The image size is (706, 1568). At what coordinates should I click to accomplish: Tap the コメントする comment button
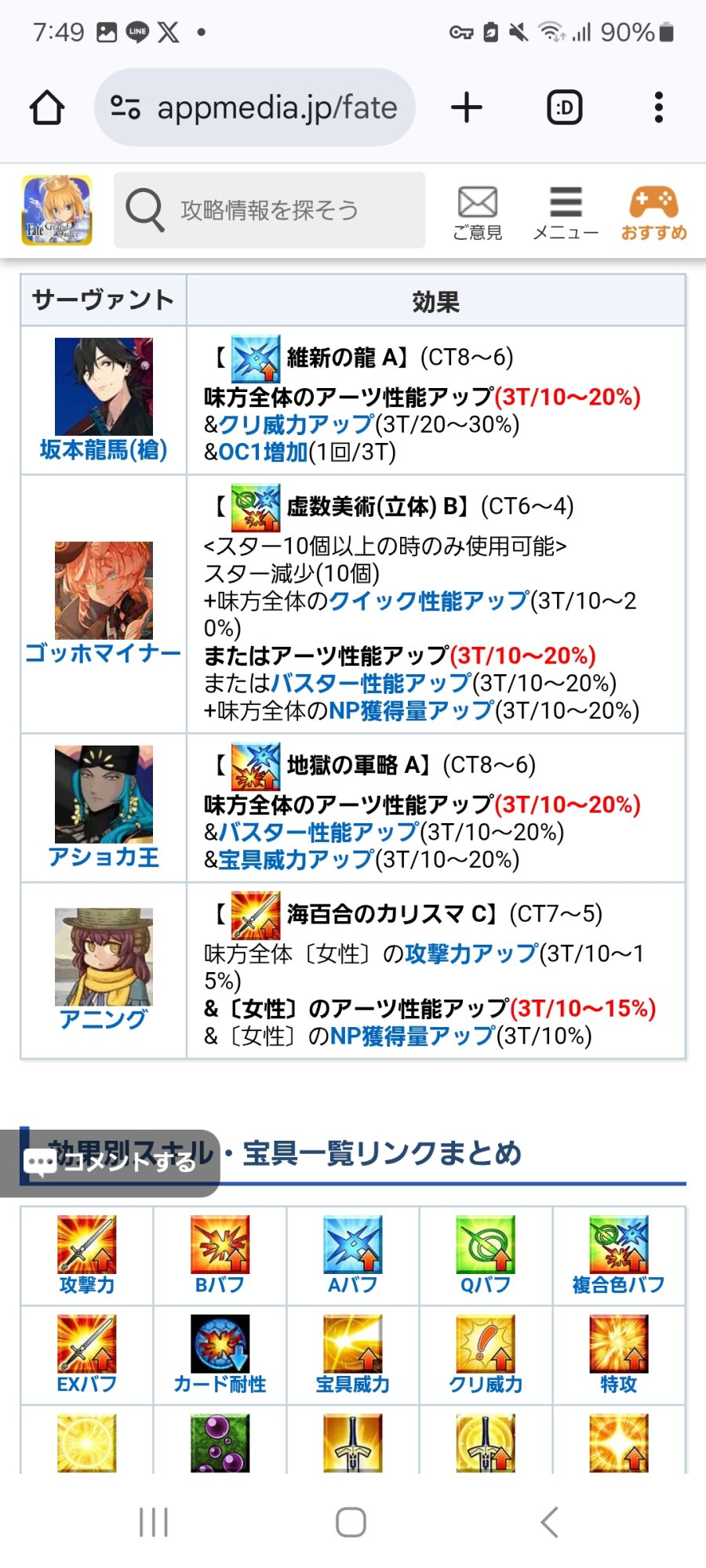click(110, 1162)
